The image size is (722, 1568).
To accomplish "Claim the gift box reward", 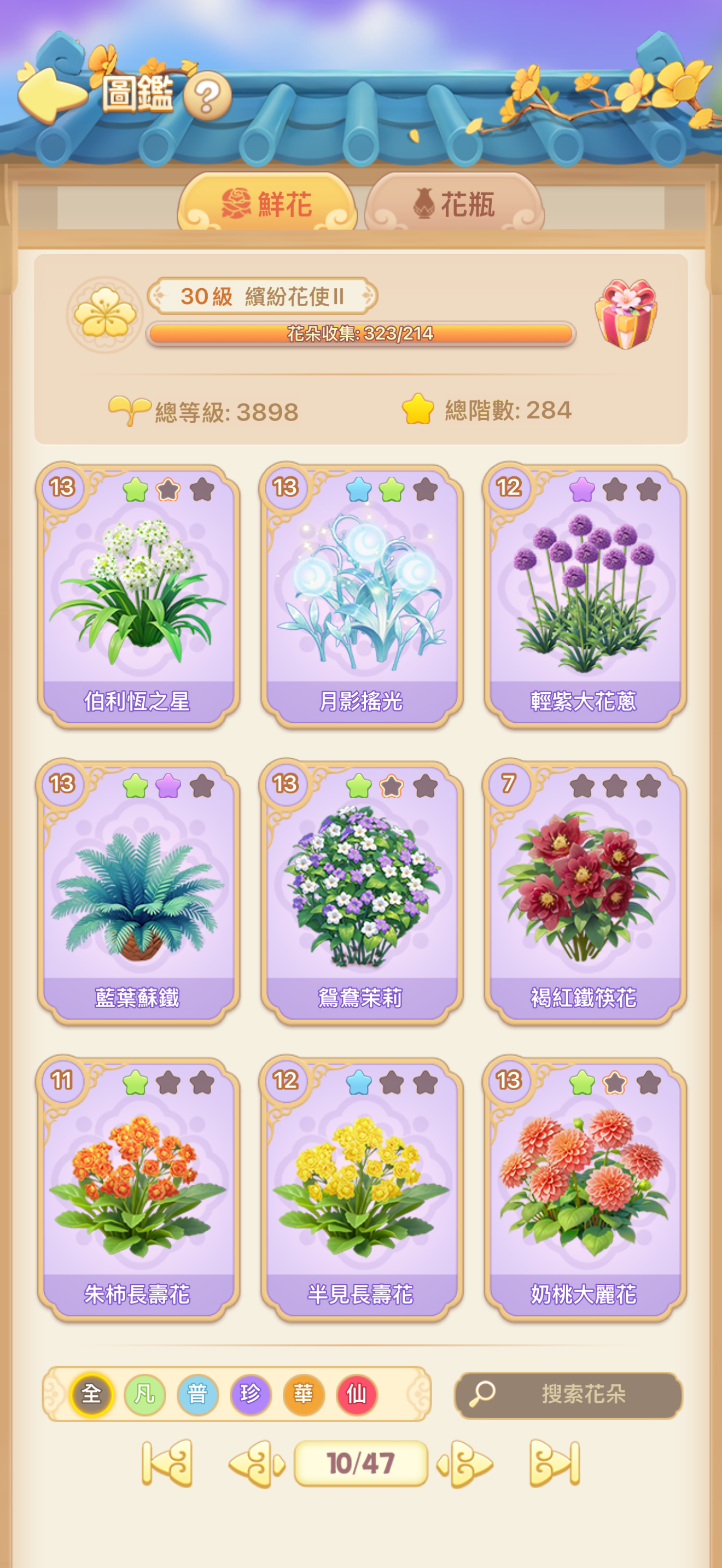I will (x=625, y=314).
